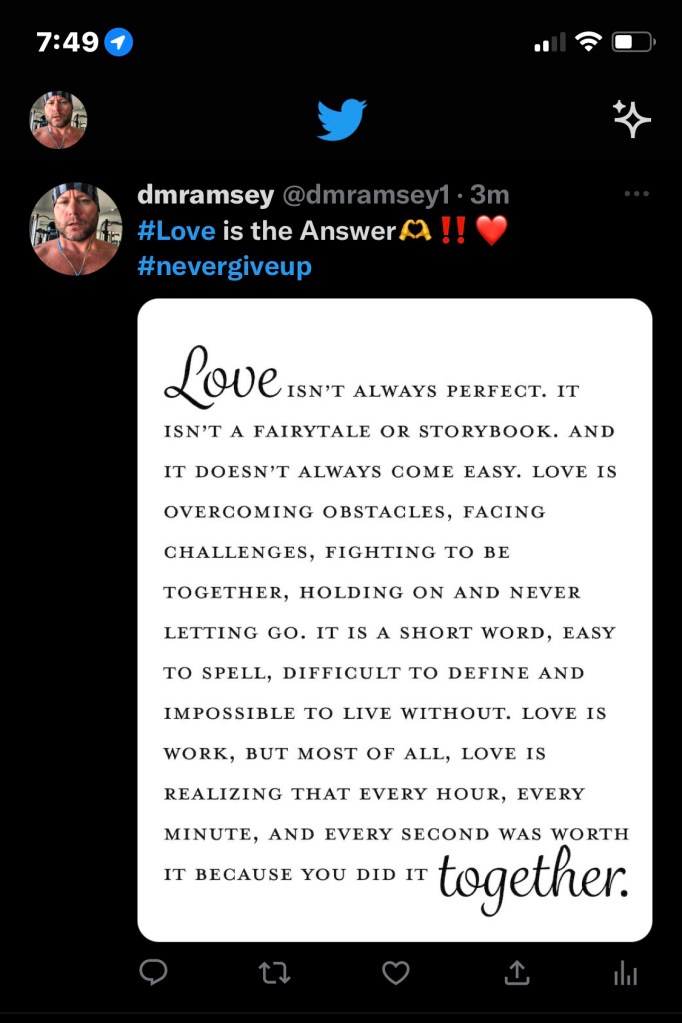This screenshot has width=682, height=1023.
Task: Open the #Love hashtag
Action: [176, 231]
